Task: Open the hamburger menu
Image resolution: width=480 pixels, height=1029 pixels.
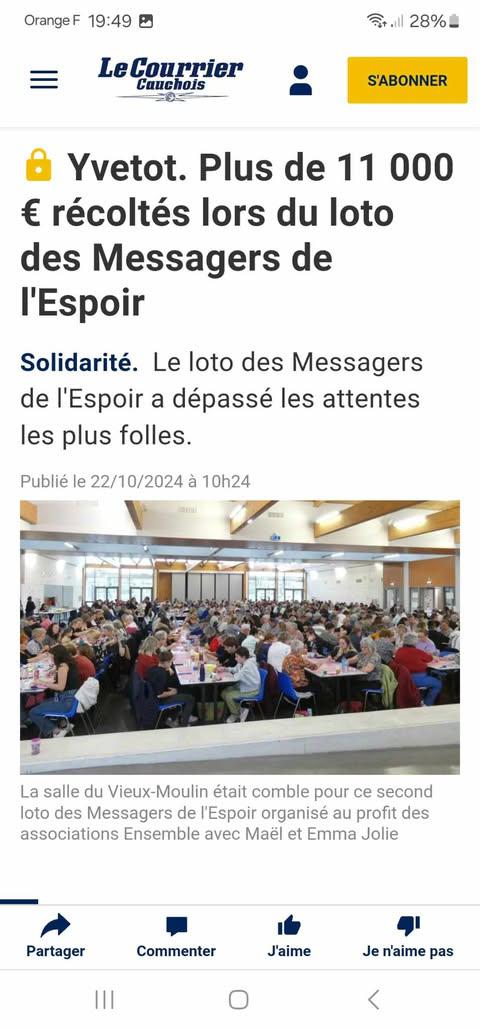Action: [x=44, y=80]
